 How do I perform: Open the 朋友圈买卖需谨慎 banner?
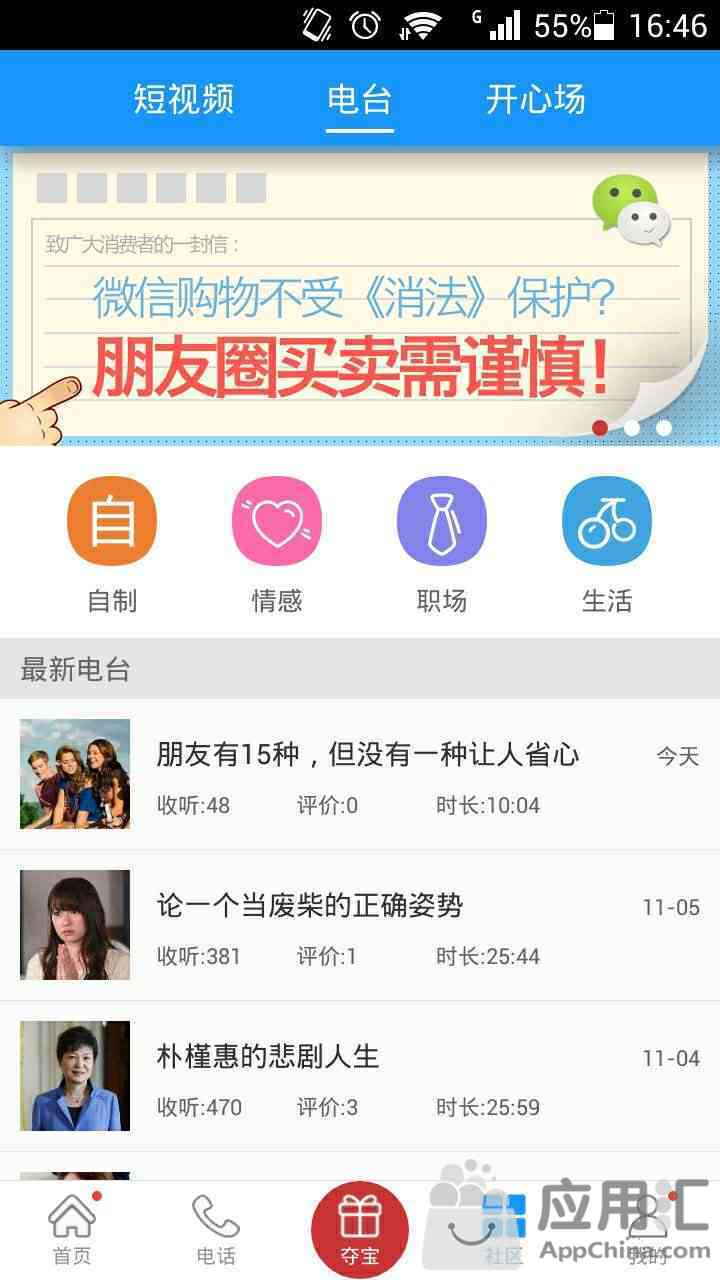pos(360,300)
